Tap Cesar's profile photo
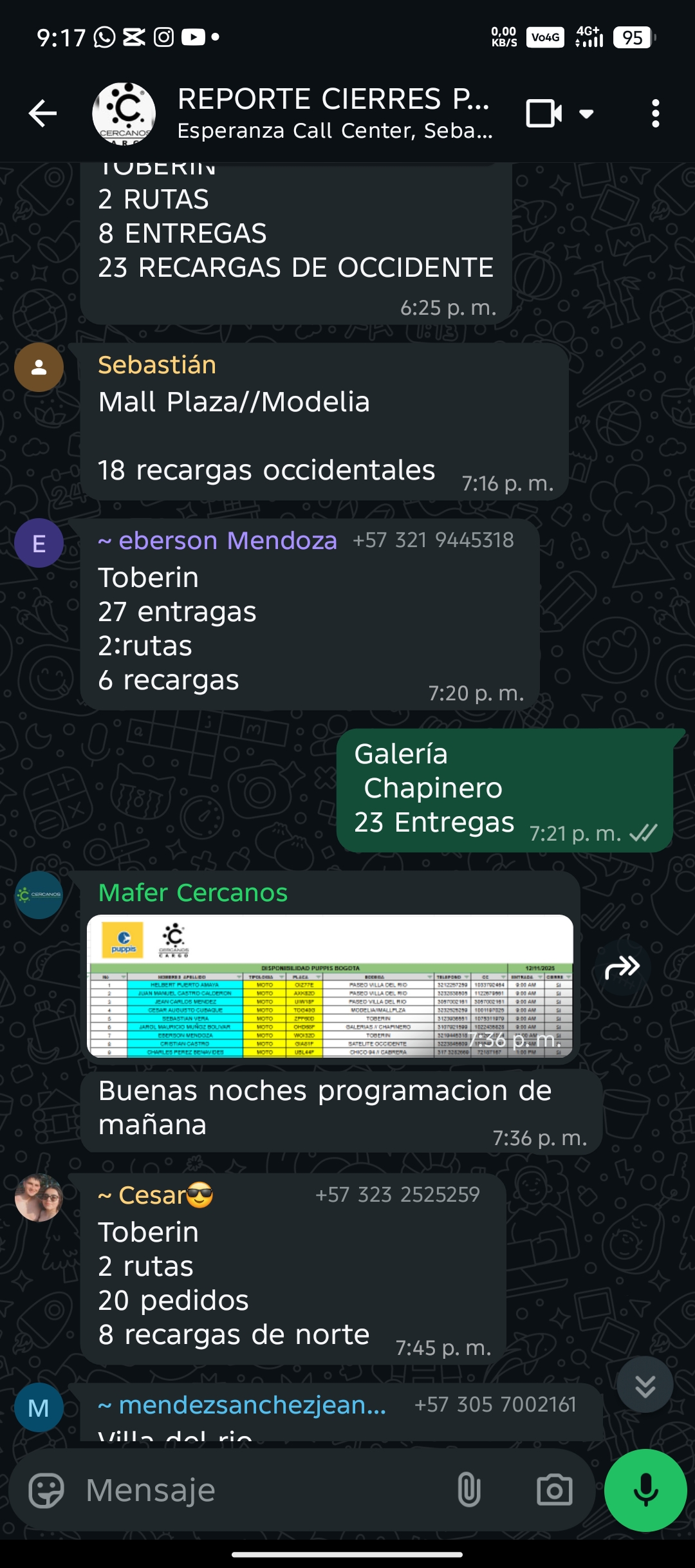The width and height of the screenshot is (695, 1568). pos(39,1198)
